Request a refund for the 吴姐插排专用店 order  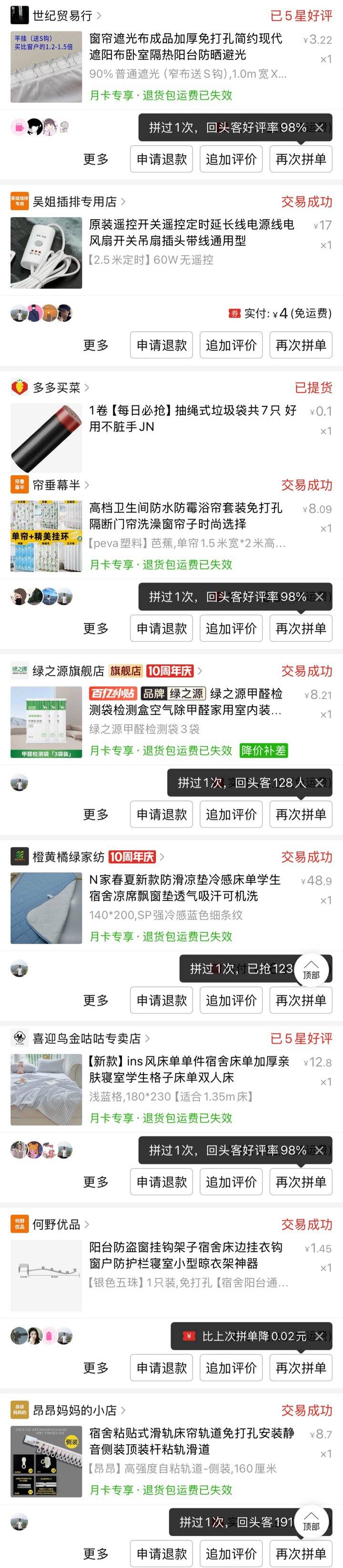click(x=161, y=345)
